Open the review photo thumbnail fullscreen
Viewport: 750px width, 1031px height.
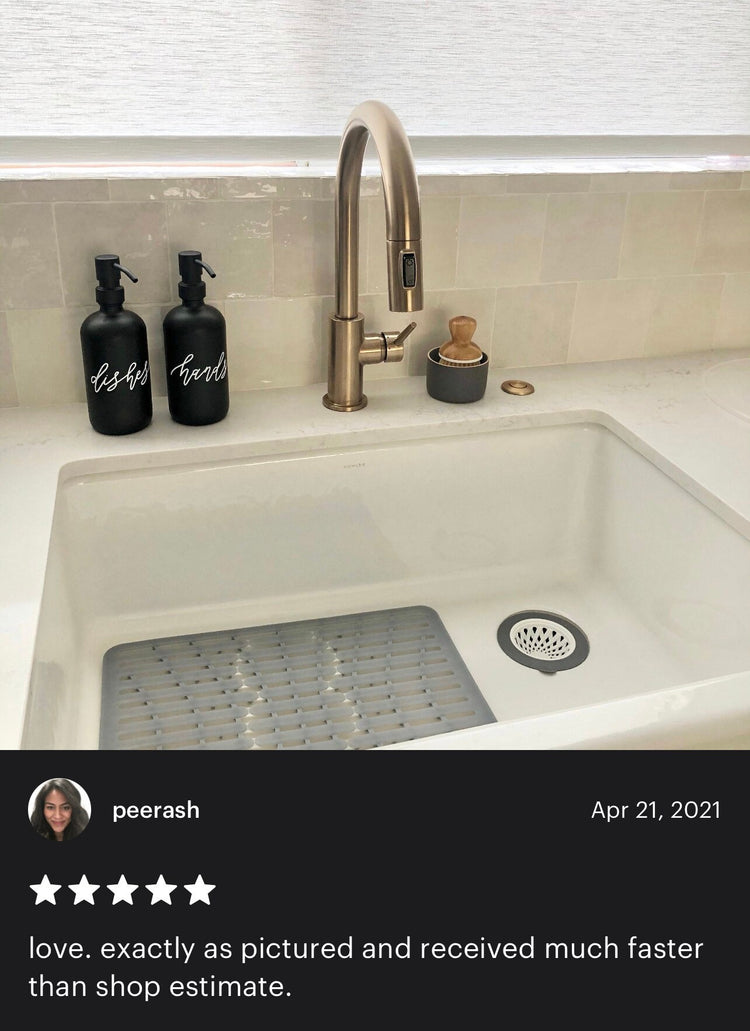(x=375, y=375)
